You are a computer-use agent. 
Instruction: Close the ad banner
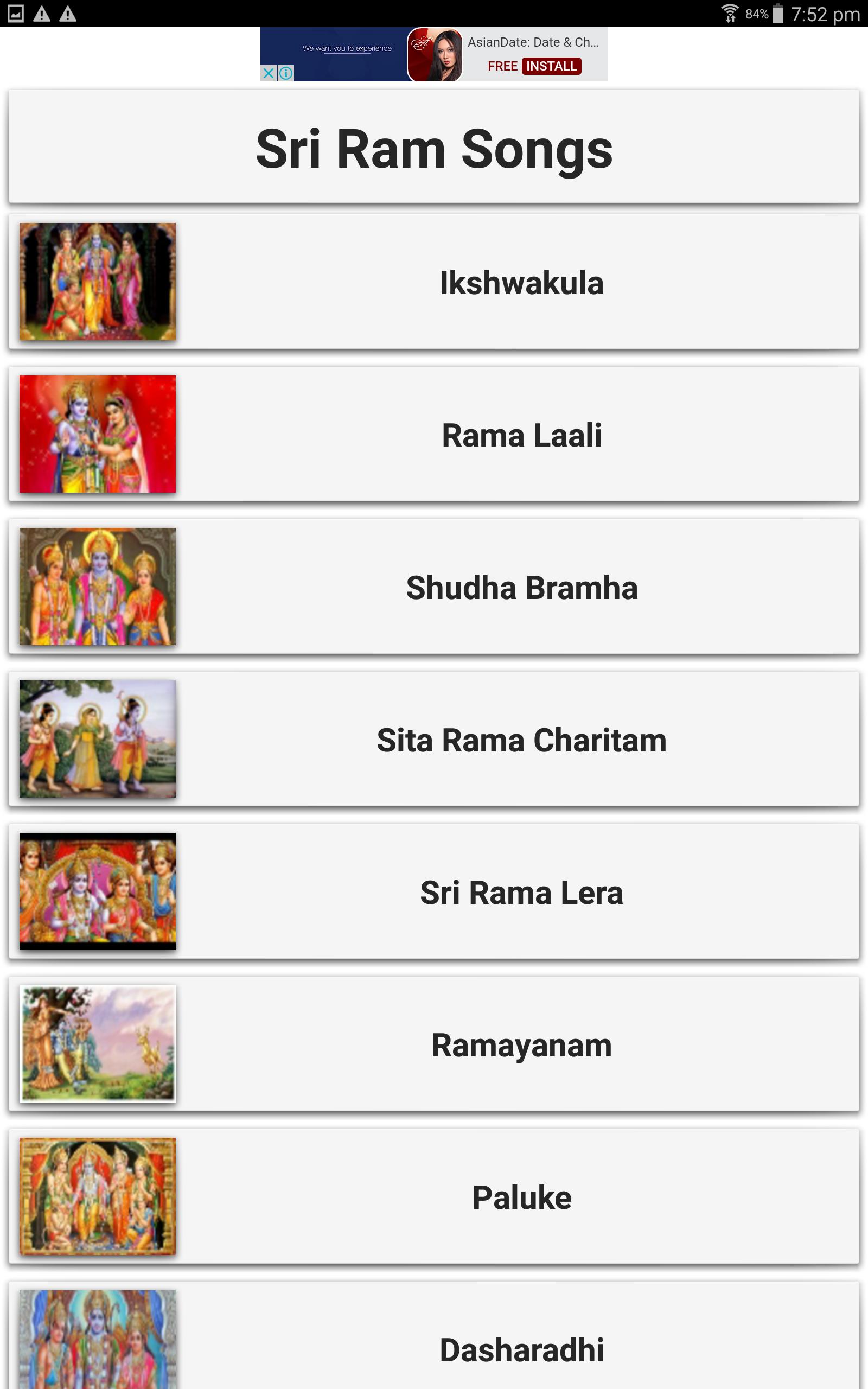[x=268, y=73]
